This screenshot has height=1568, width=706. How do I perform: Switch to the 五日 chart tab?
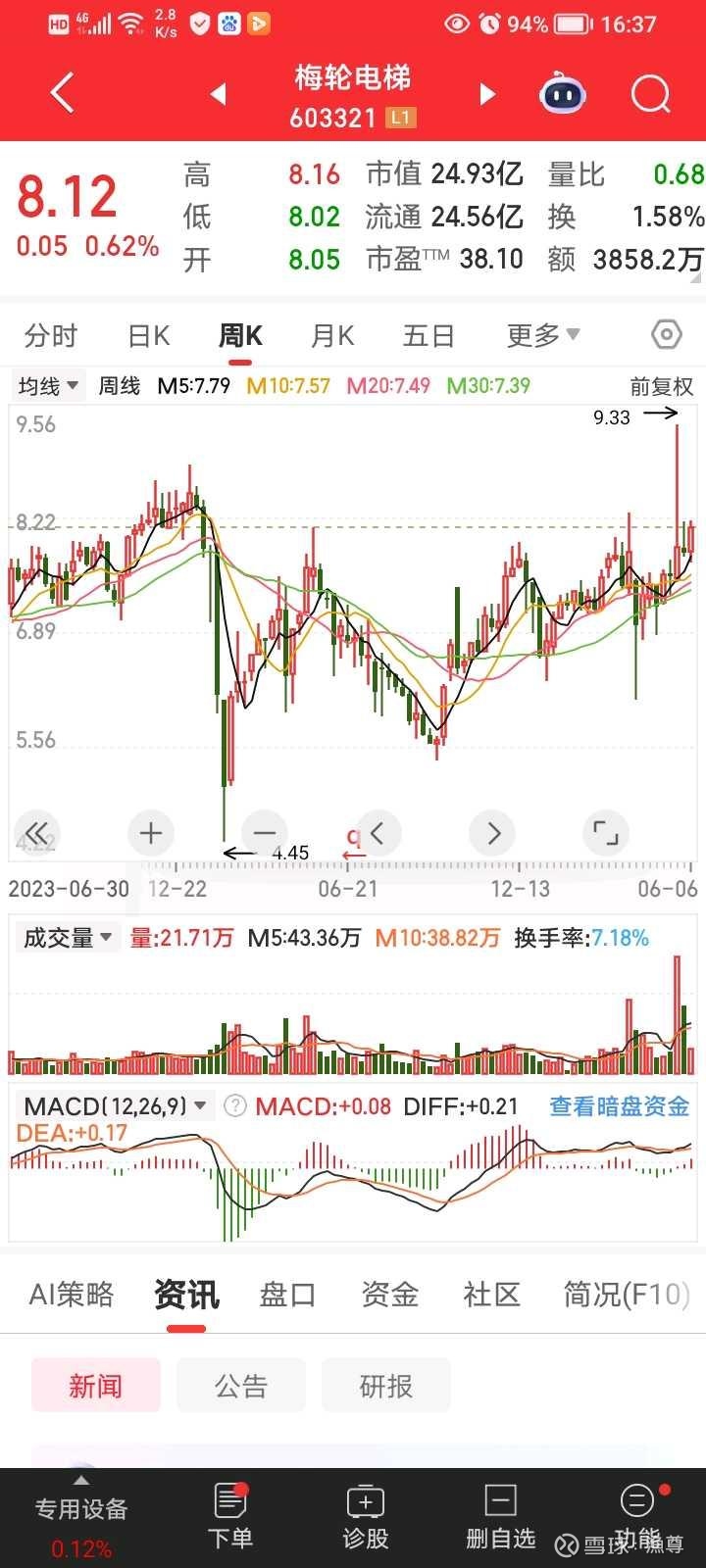tap(429, 336)
